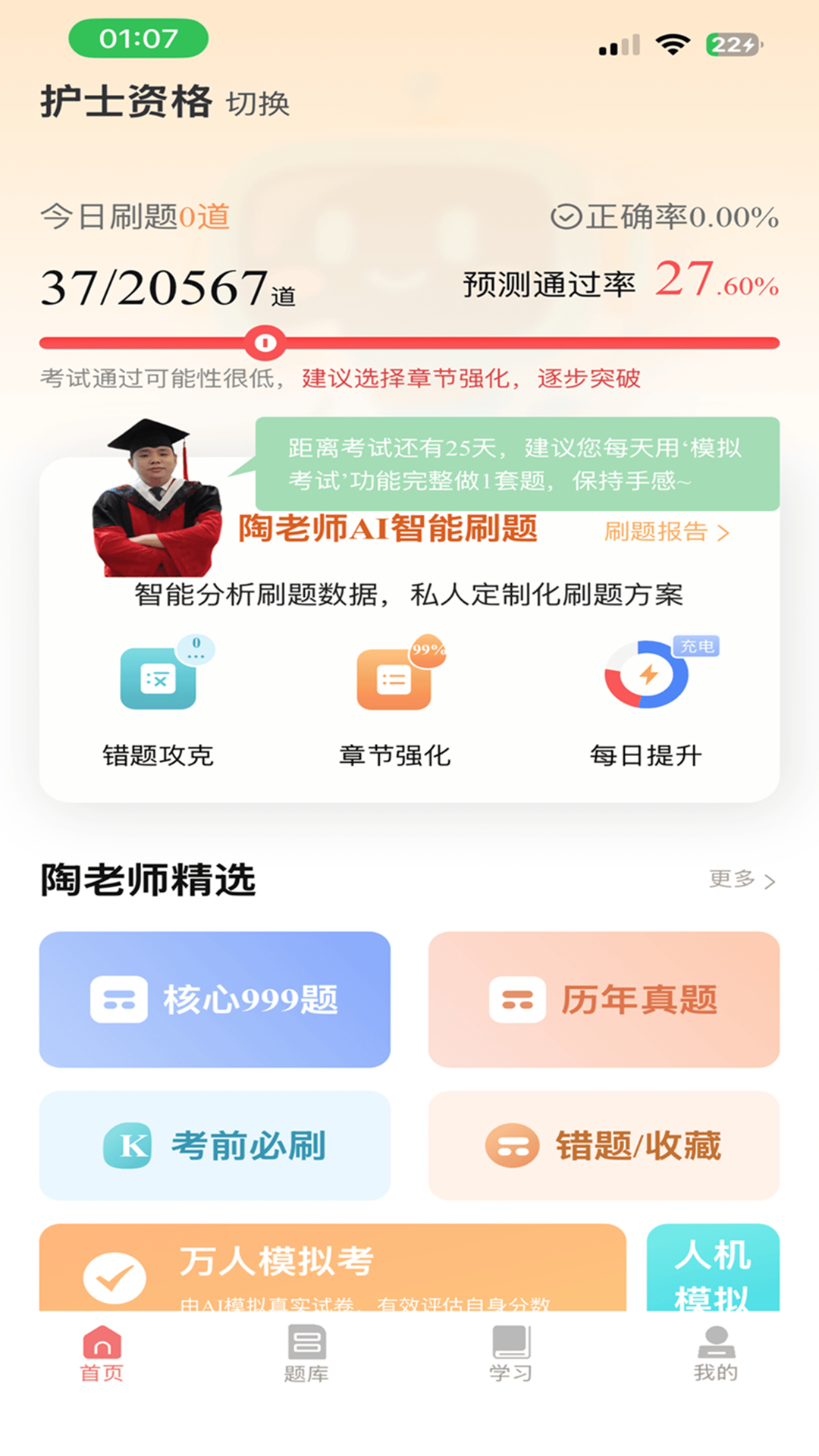Screen dimensions: 819x1456
Task: Tap 更多 next to 陶老师精选
Action: 742,880
